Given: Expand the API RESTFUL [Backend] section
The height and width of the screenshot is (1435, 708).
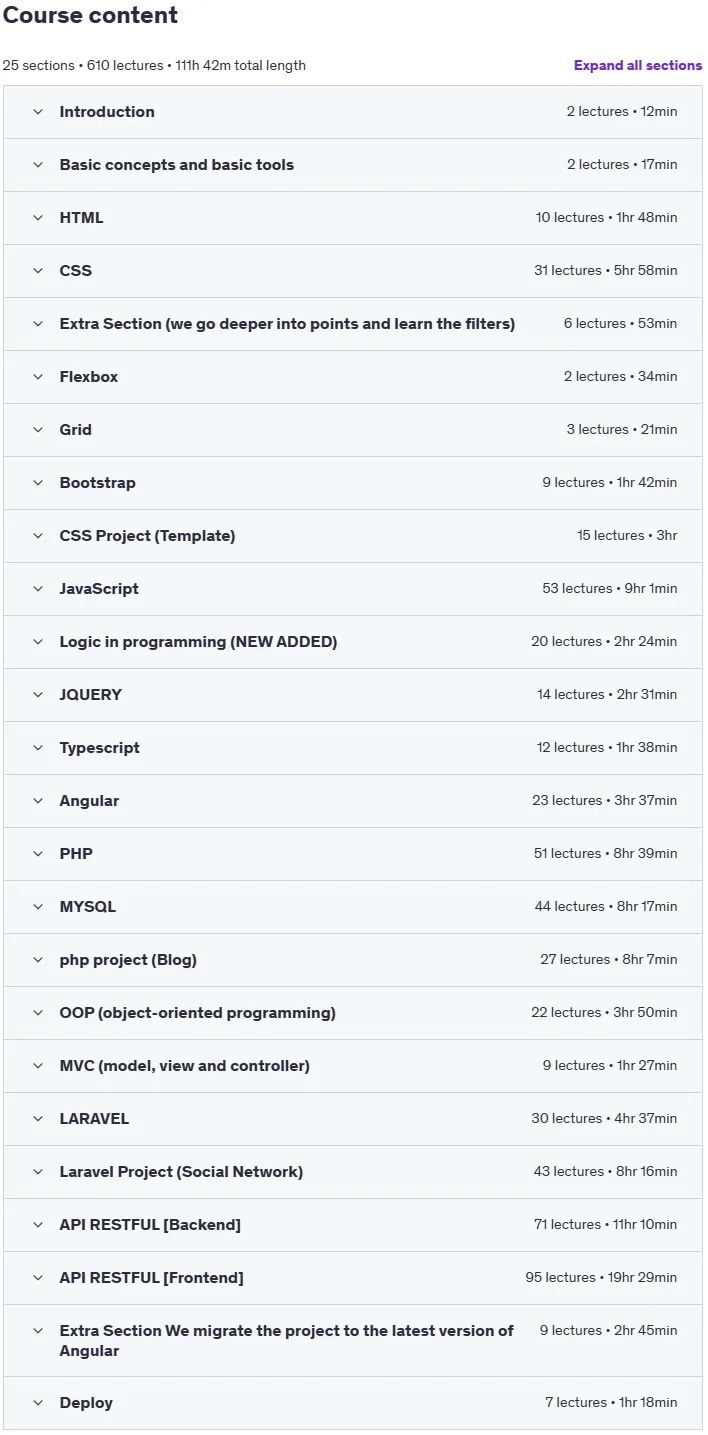Looking at the screenshot, I should [x=353, y=1225].
